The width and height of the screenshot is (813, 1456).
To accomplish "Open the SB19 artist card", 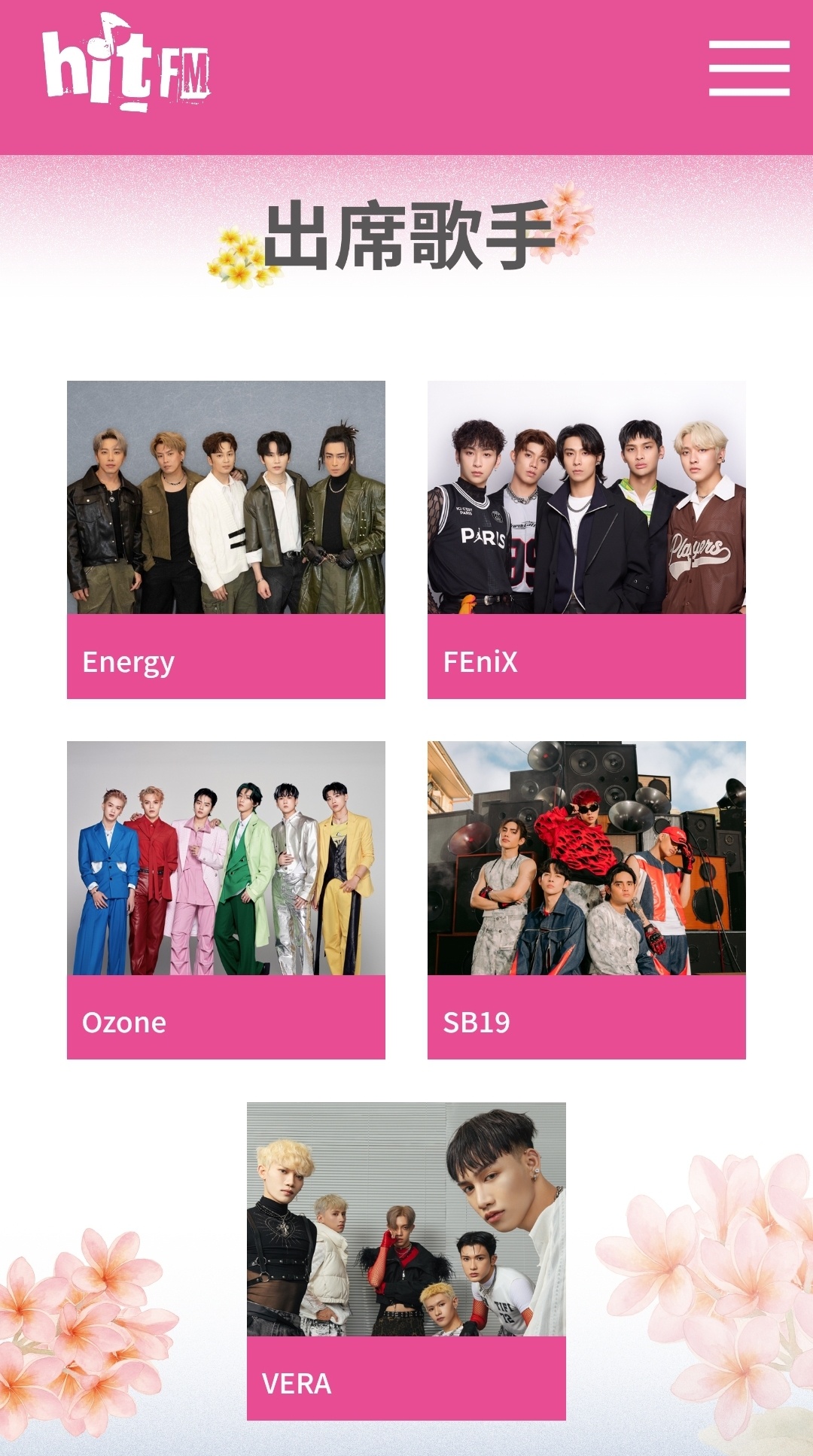I will click(586, 900).
